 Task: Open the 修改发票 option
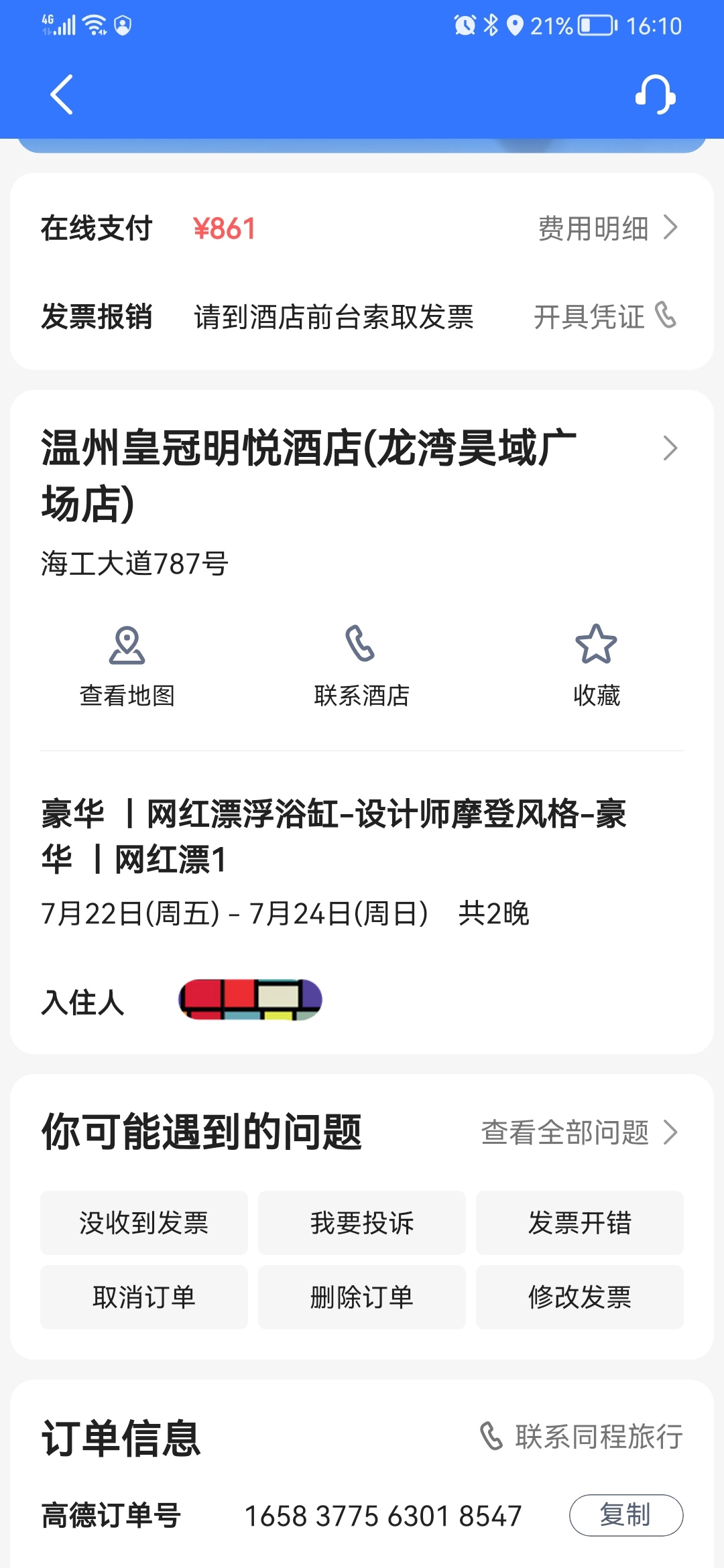580,1297
